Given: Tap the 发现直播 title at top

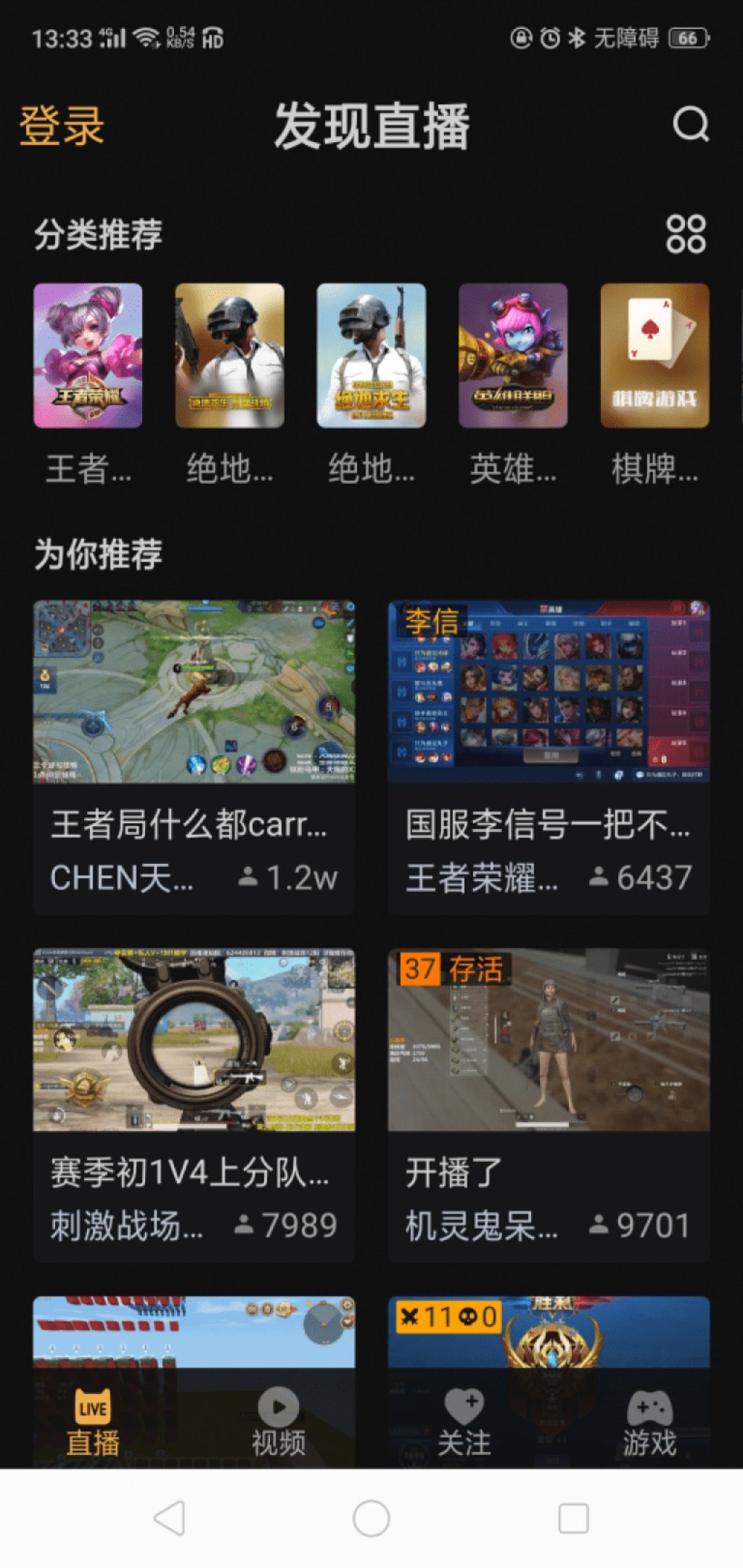Looking at the screenshot, I should (371, 123).
